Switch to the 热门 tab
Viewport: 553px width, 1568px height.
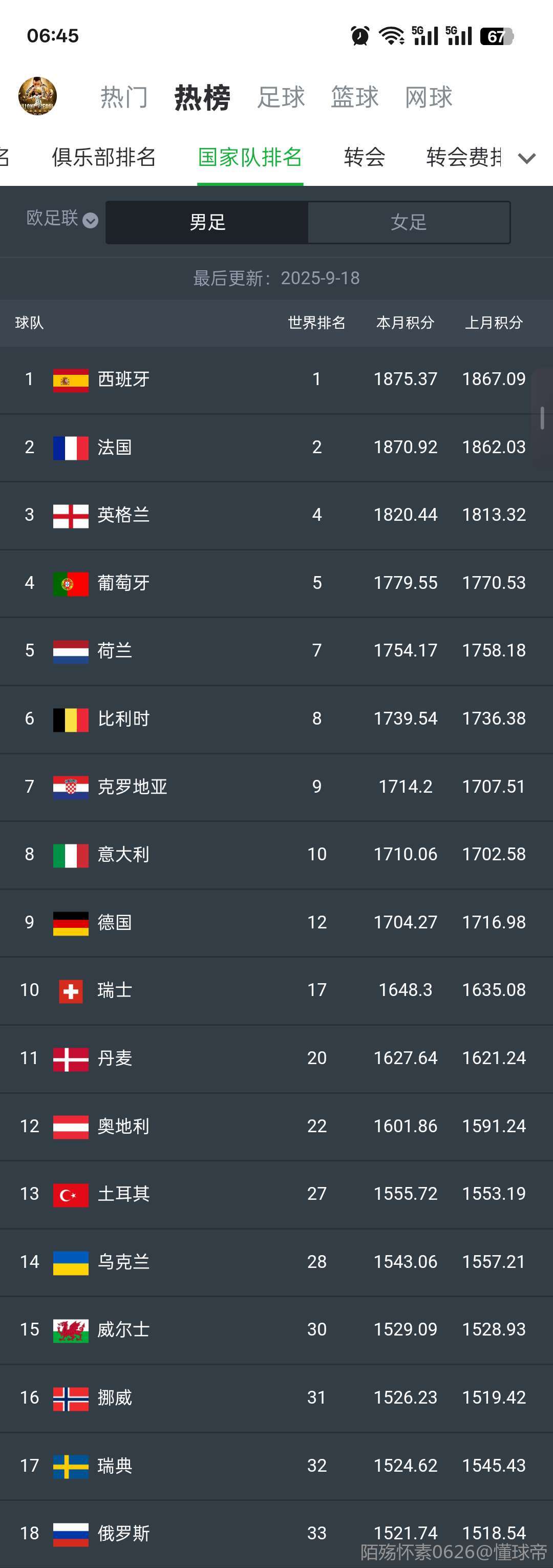click(x=124, y=97)
